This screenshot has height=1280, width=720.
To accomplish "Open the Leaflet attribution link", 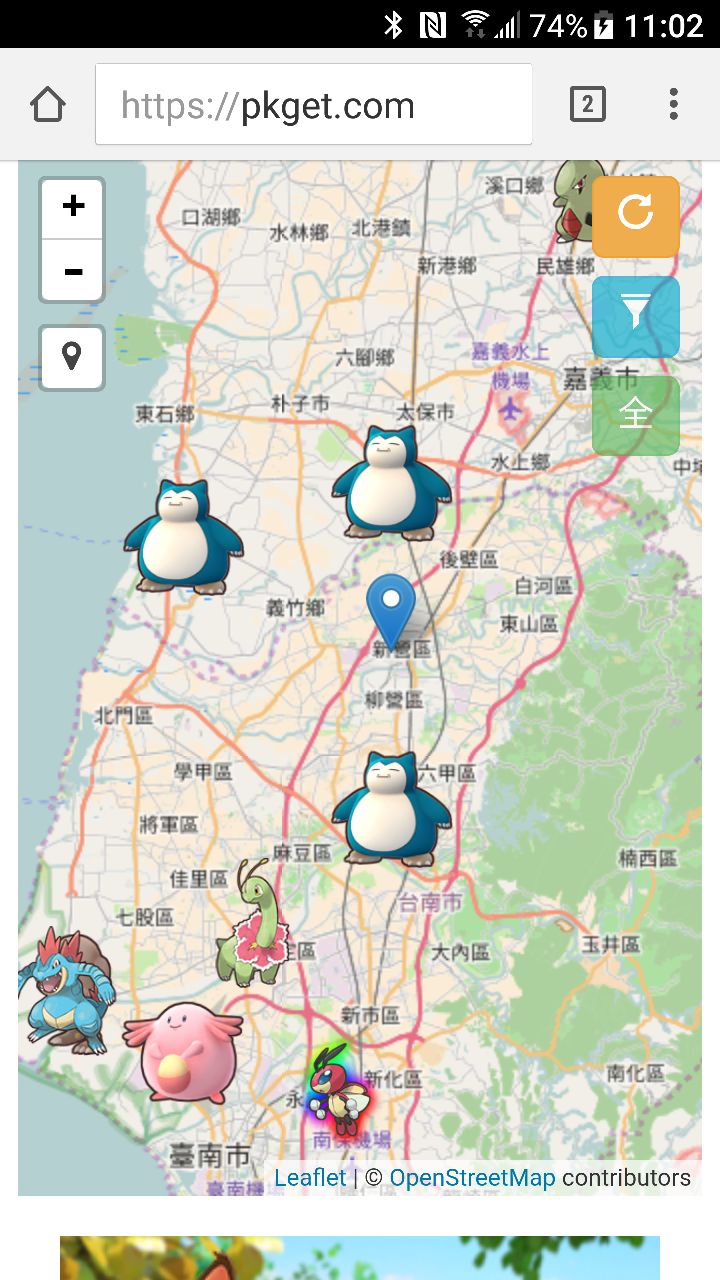I will click(310, 1178).
